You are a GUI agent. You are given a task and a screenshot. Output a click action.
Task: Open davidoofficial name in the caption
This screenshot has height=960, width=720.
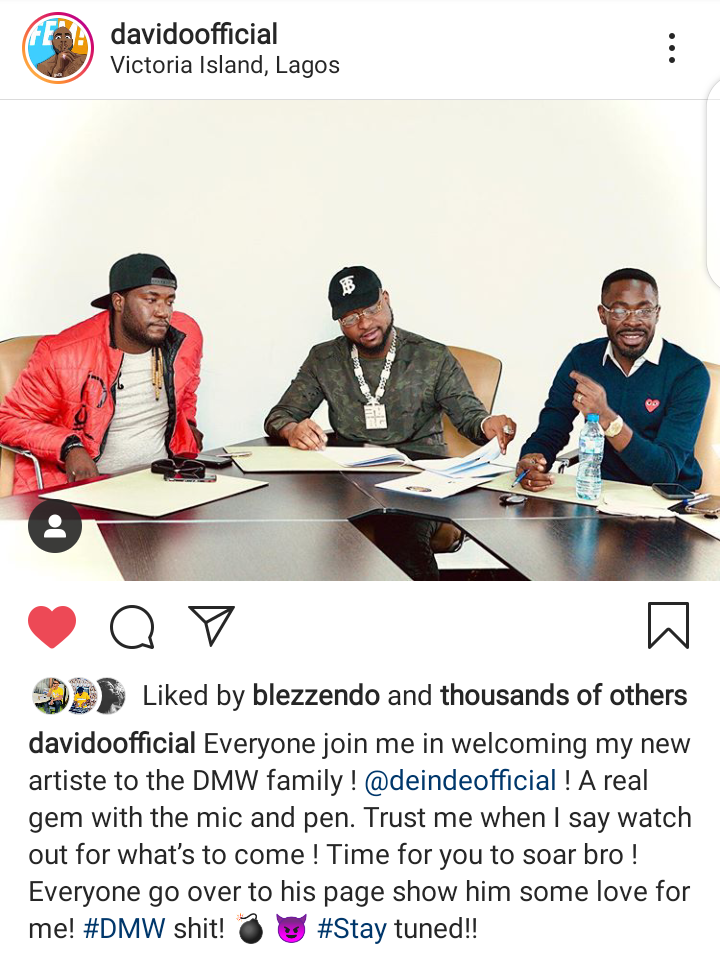click(112, 743)
